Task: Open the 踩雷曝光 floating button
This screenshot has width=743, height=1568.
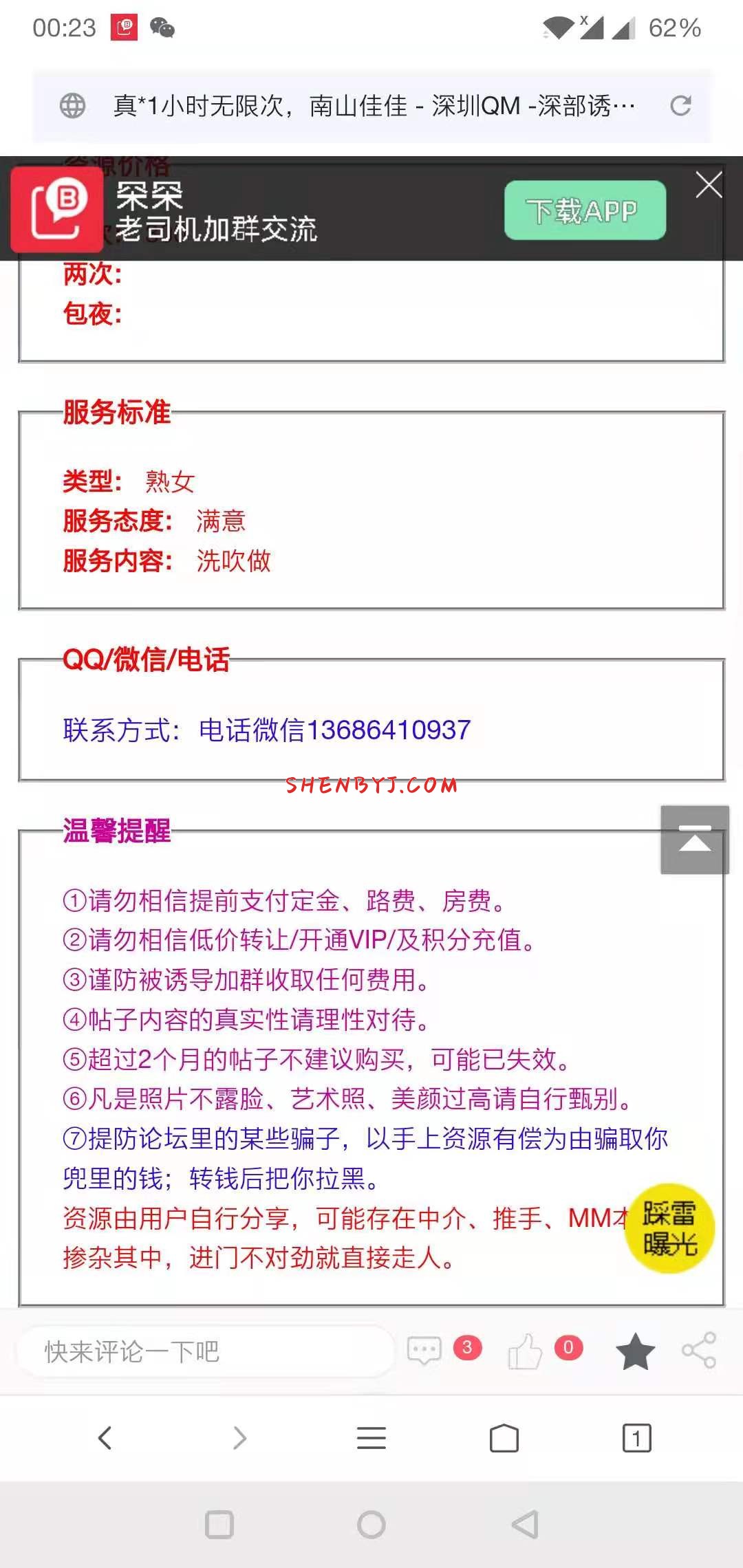Action: [669, 1228]
